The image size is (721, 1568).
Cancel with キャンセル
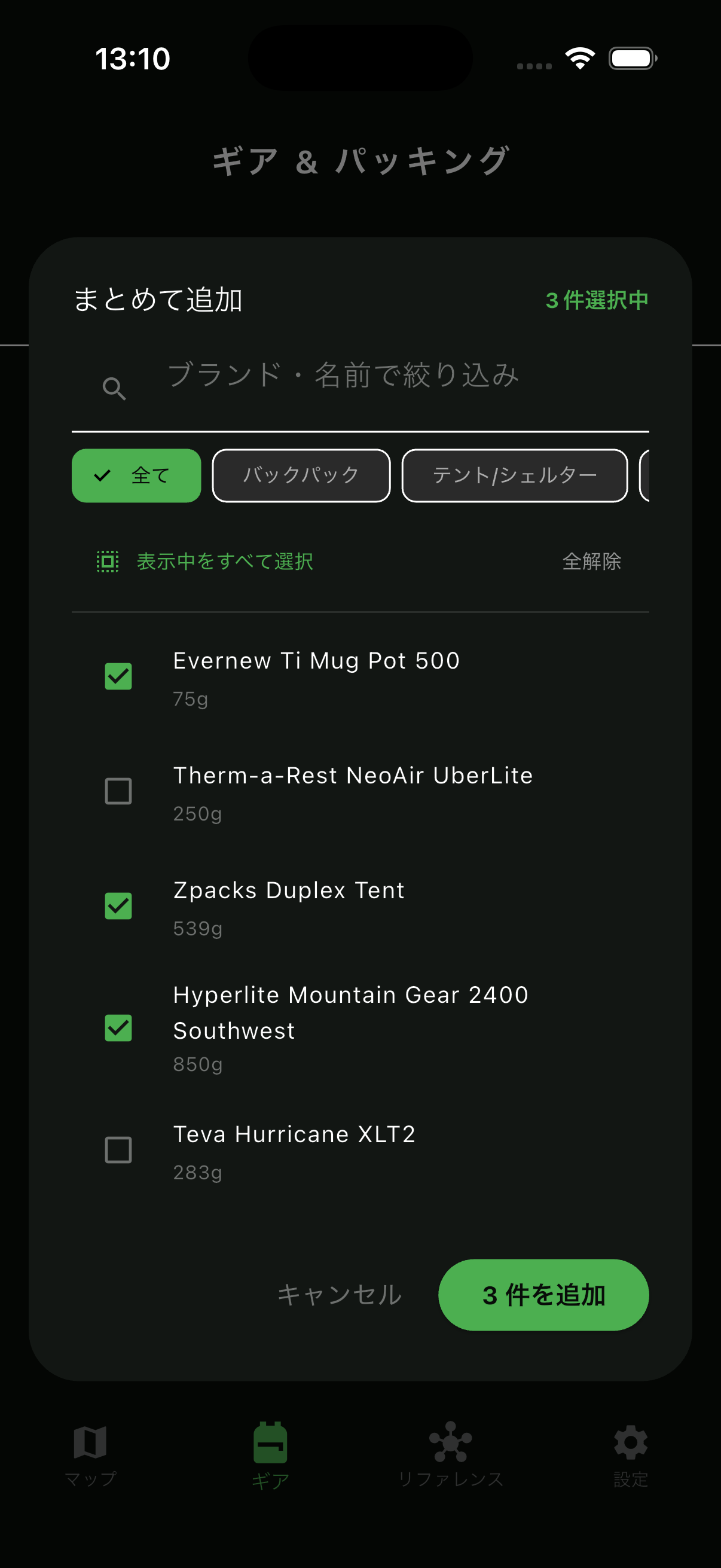340,1295
